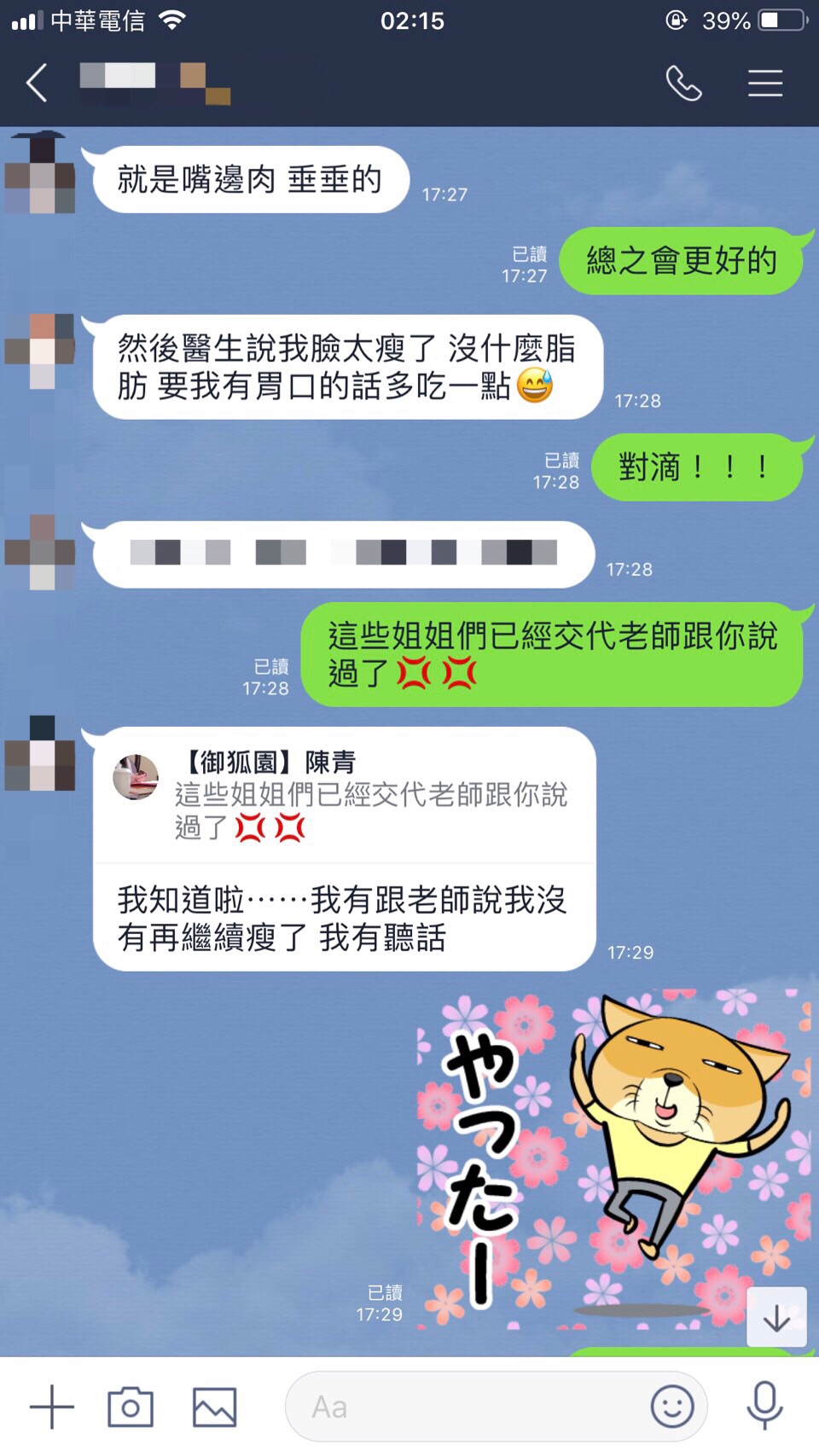Open the chat menu hamburger icon

tap(764, 84)
